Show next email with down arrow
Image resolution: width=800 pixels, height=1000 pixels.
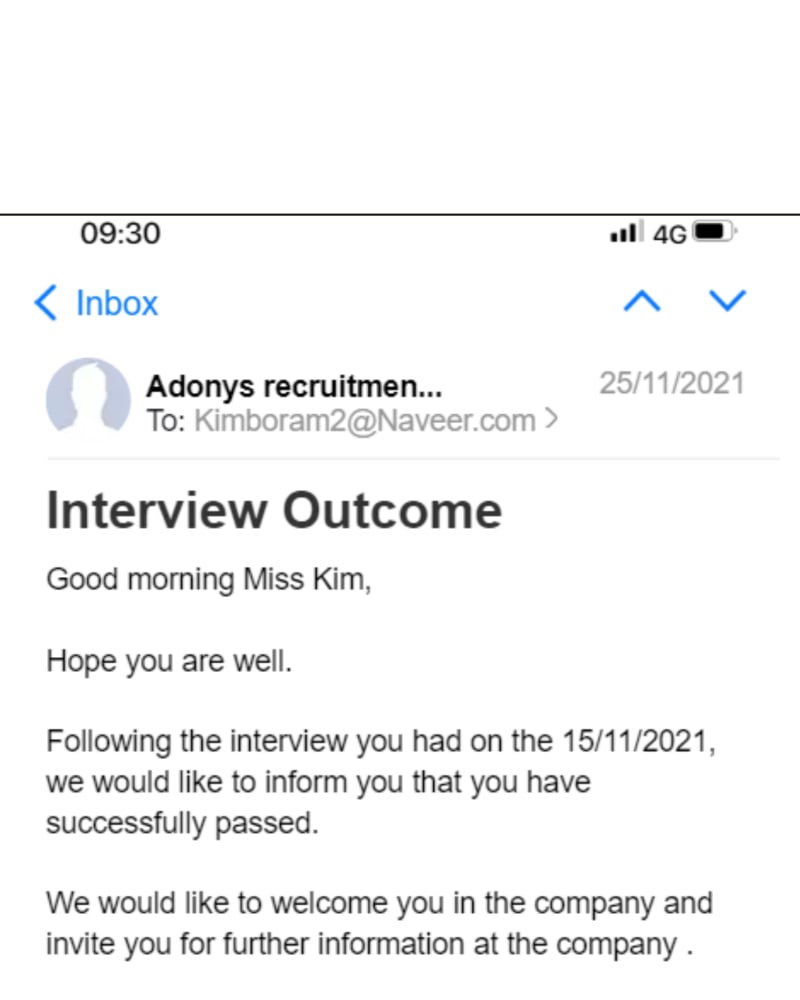point(727,300)
